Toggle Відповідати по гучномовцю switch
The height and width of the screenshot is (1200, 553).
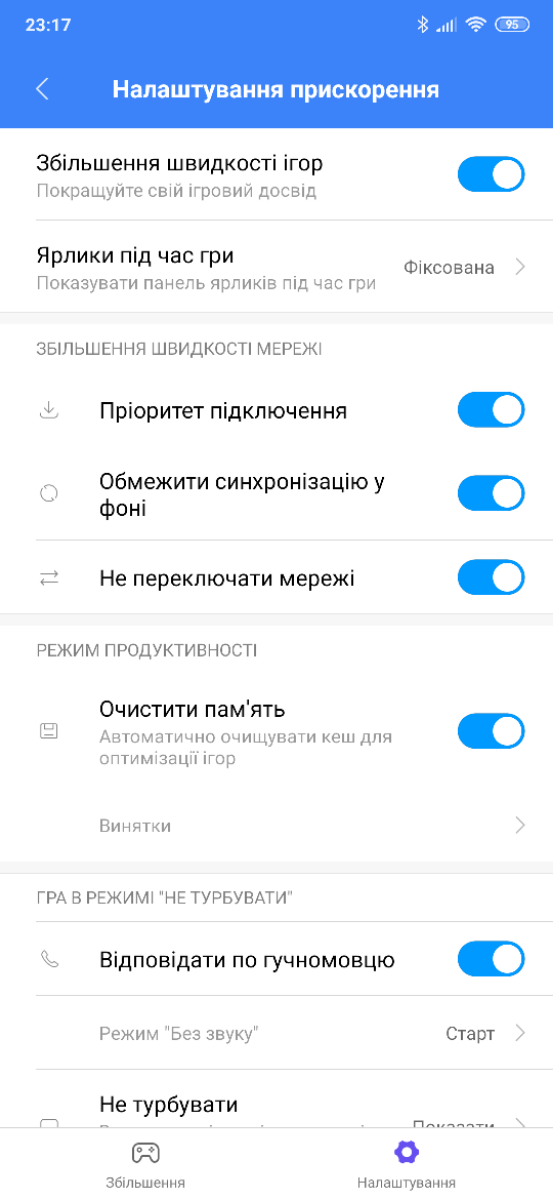coord(491,960)
